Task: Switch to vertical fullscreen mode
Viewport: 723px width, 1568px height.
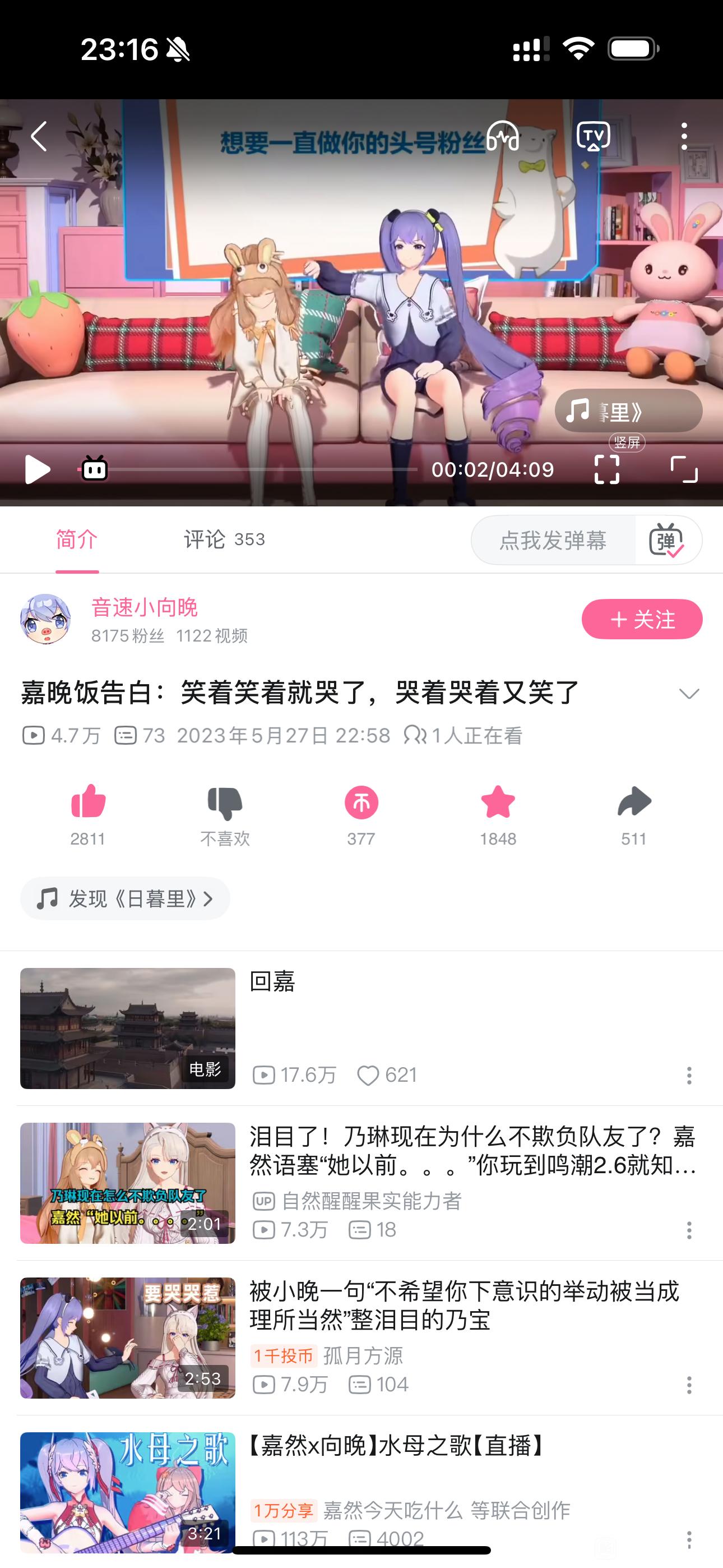Action: [x=607, y=469]
